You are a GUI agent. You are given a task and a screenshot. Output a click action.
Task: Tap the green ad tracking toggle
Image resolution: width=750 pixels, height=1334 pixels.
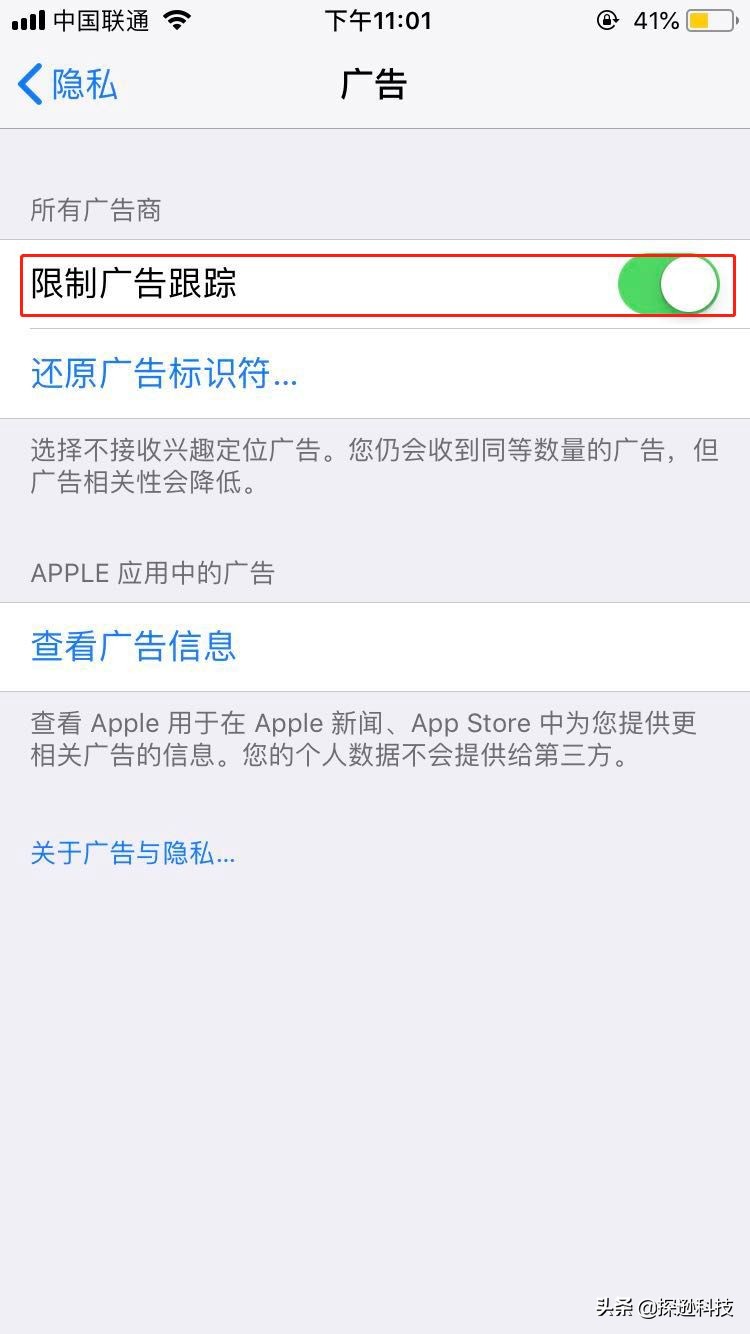click(x=668, y=284)
